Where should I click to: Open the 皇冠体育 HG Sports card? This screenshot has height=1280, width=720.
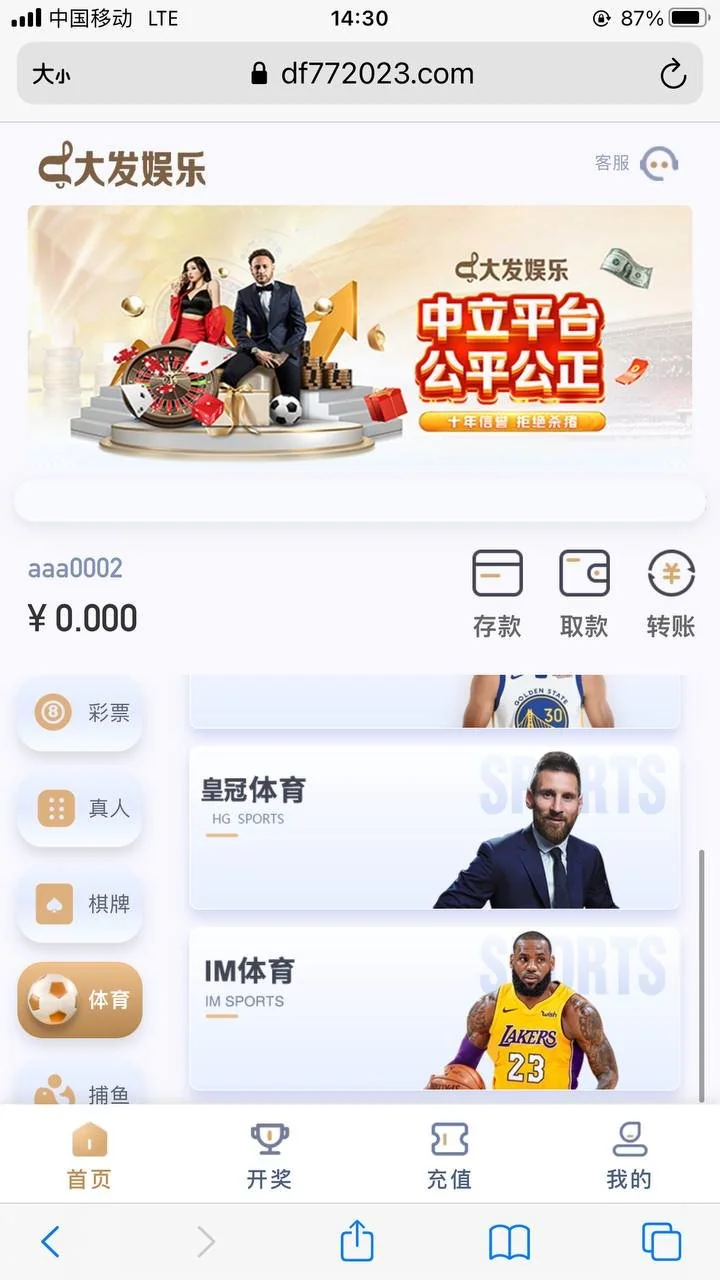coord(434,828)
